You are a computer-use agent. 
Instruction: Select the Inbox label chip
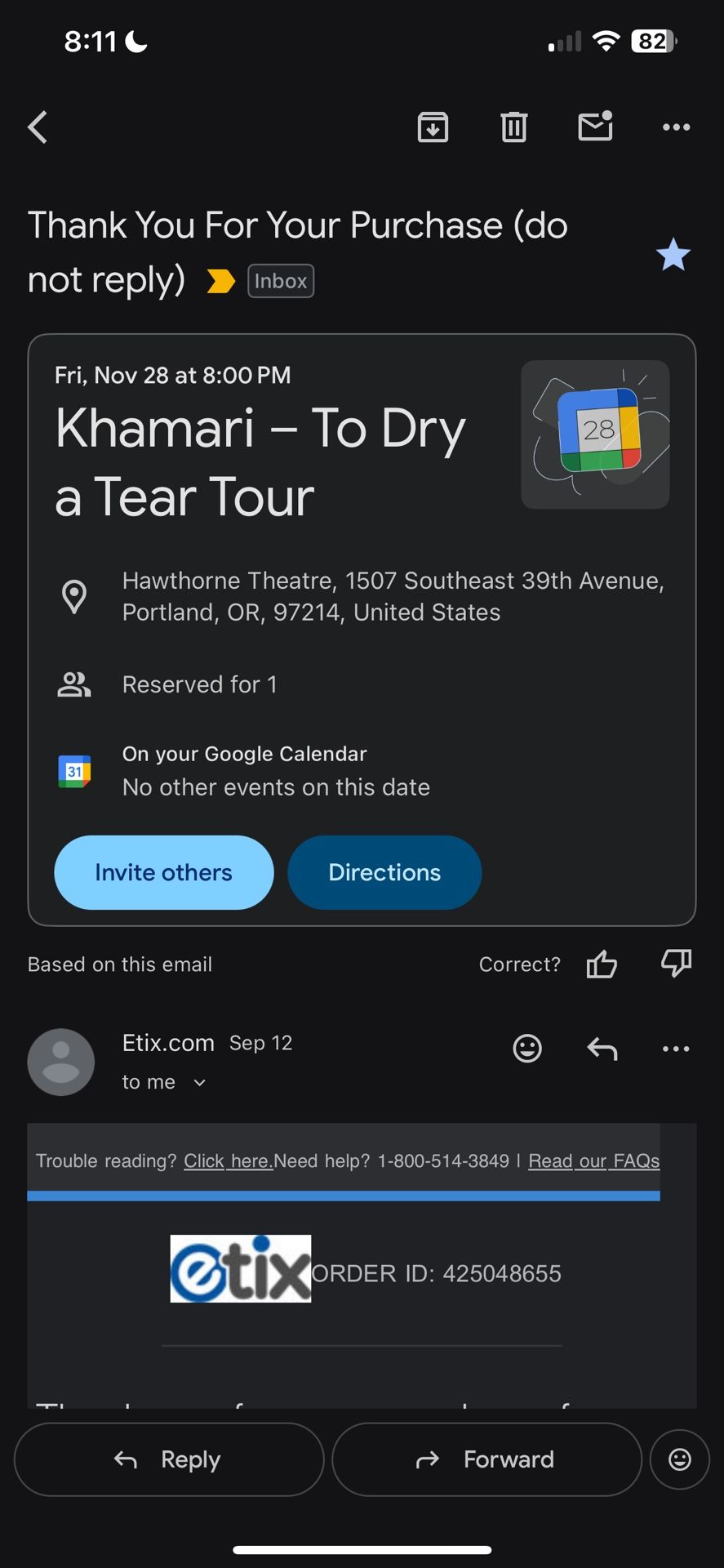tap(280, 281)
